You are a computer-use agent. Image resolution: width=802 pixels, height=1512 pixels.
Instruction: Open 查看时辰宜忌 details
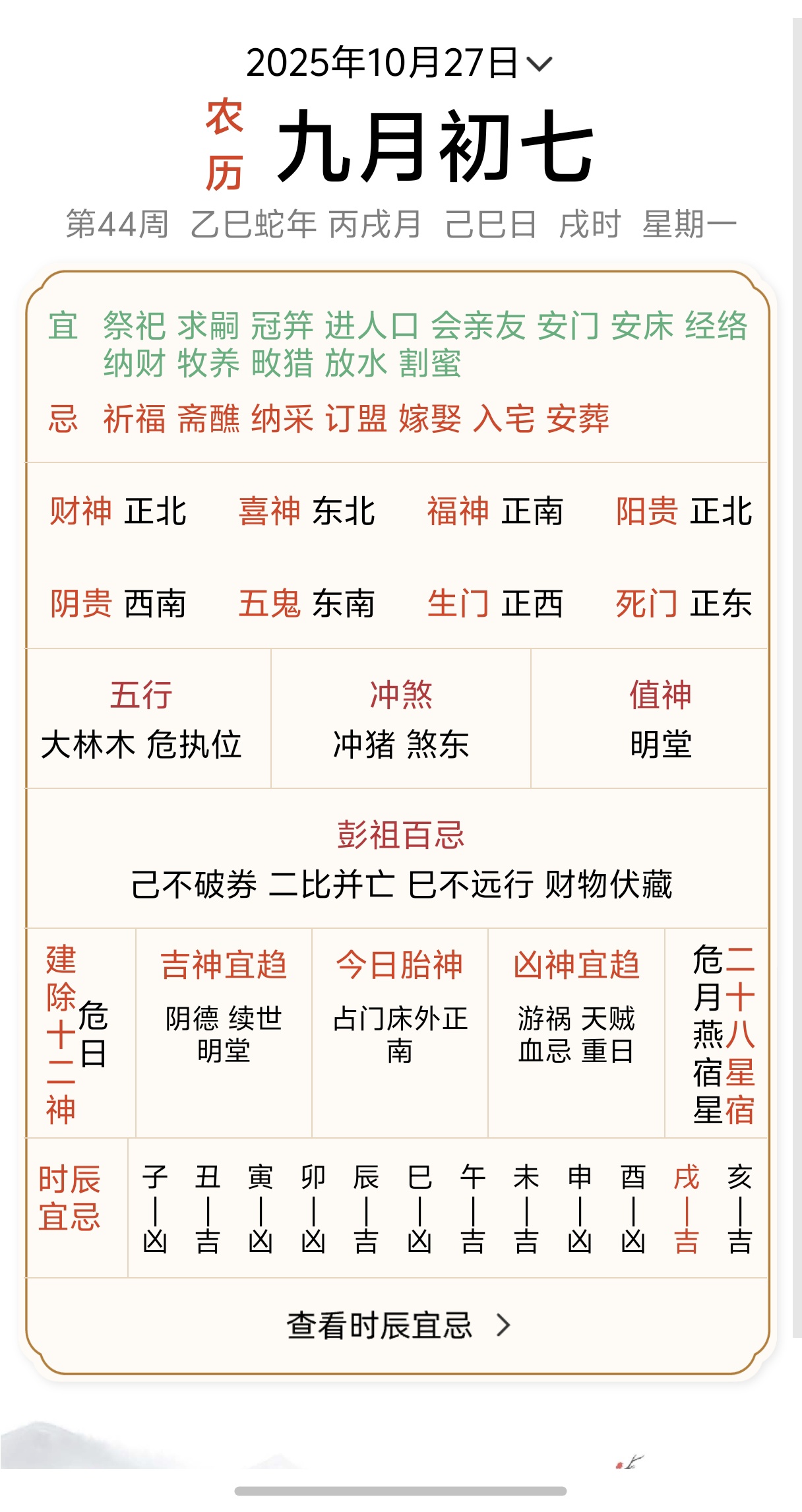398,1325
